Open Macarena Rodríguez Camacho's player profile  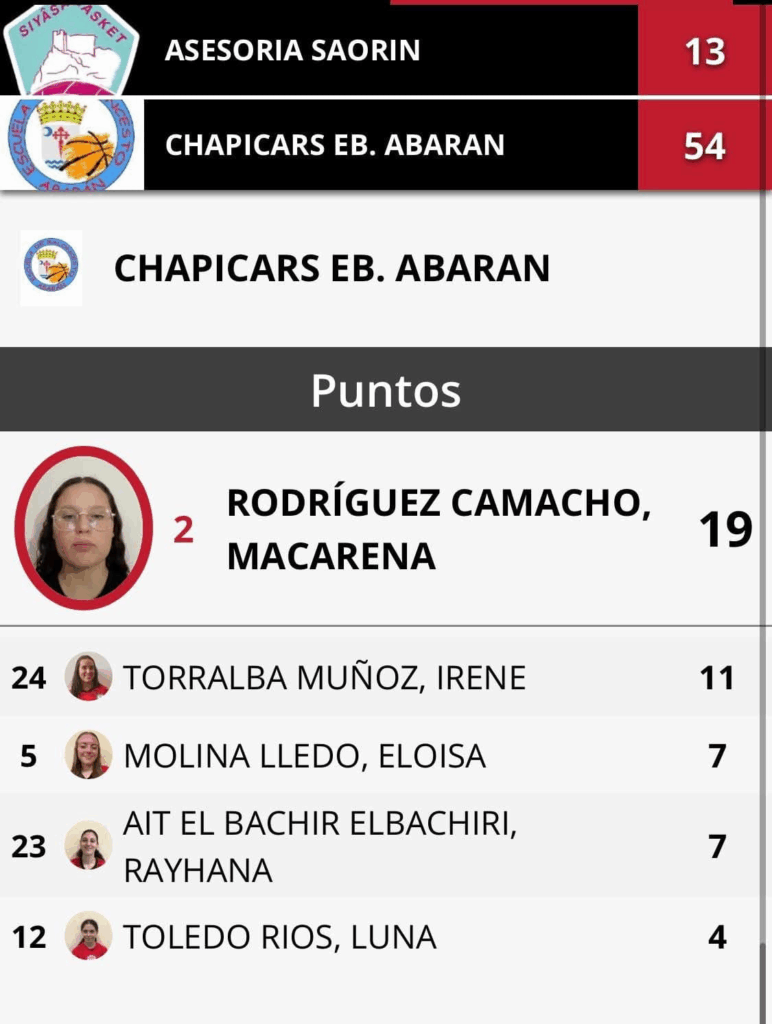tap(438, 529)
